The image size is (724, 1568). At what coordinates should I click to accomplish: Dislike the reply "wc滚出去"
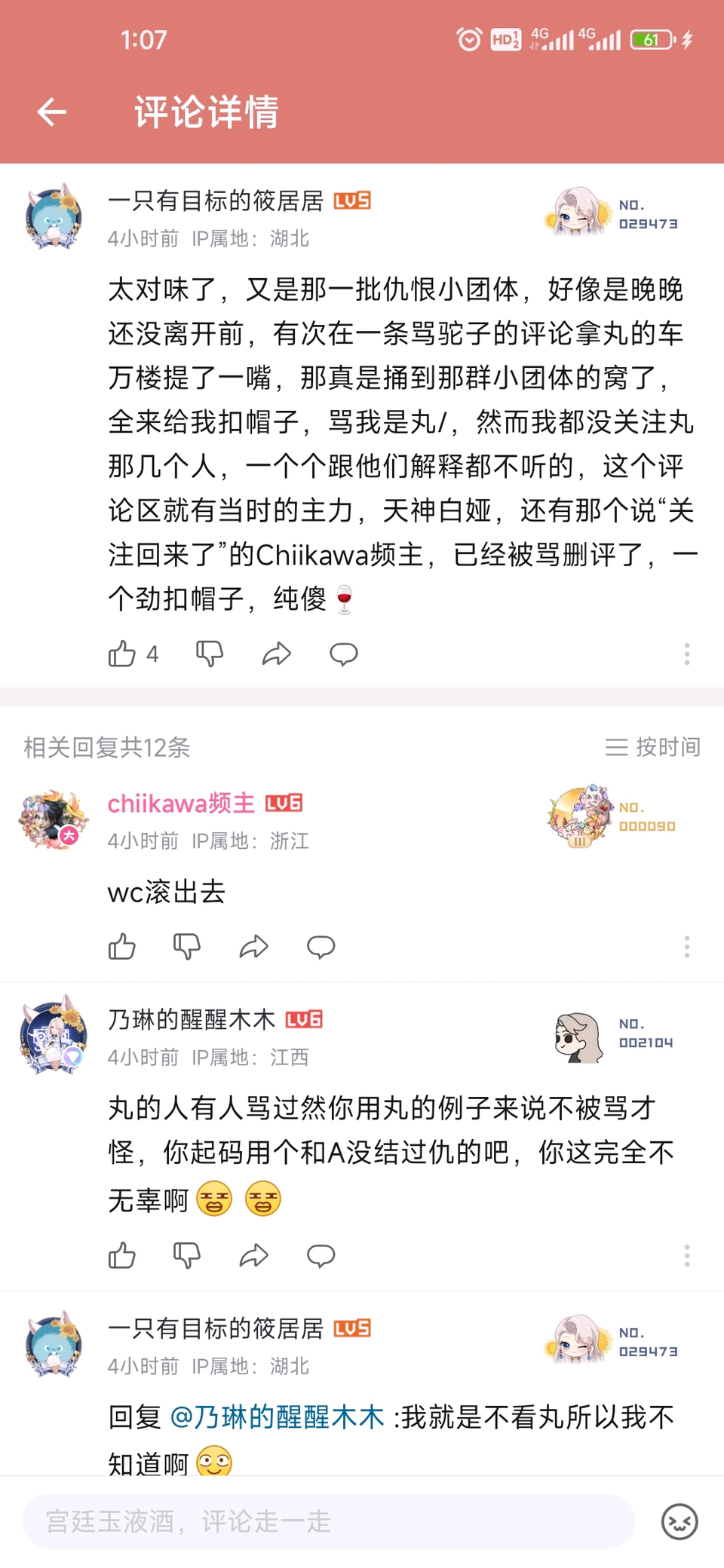tap(187, 946)
